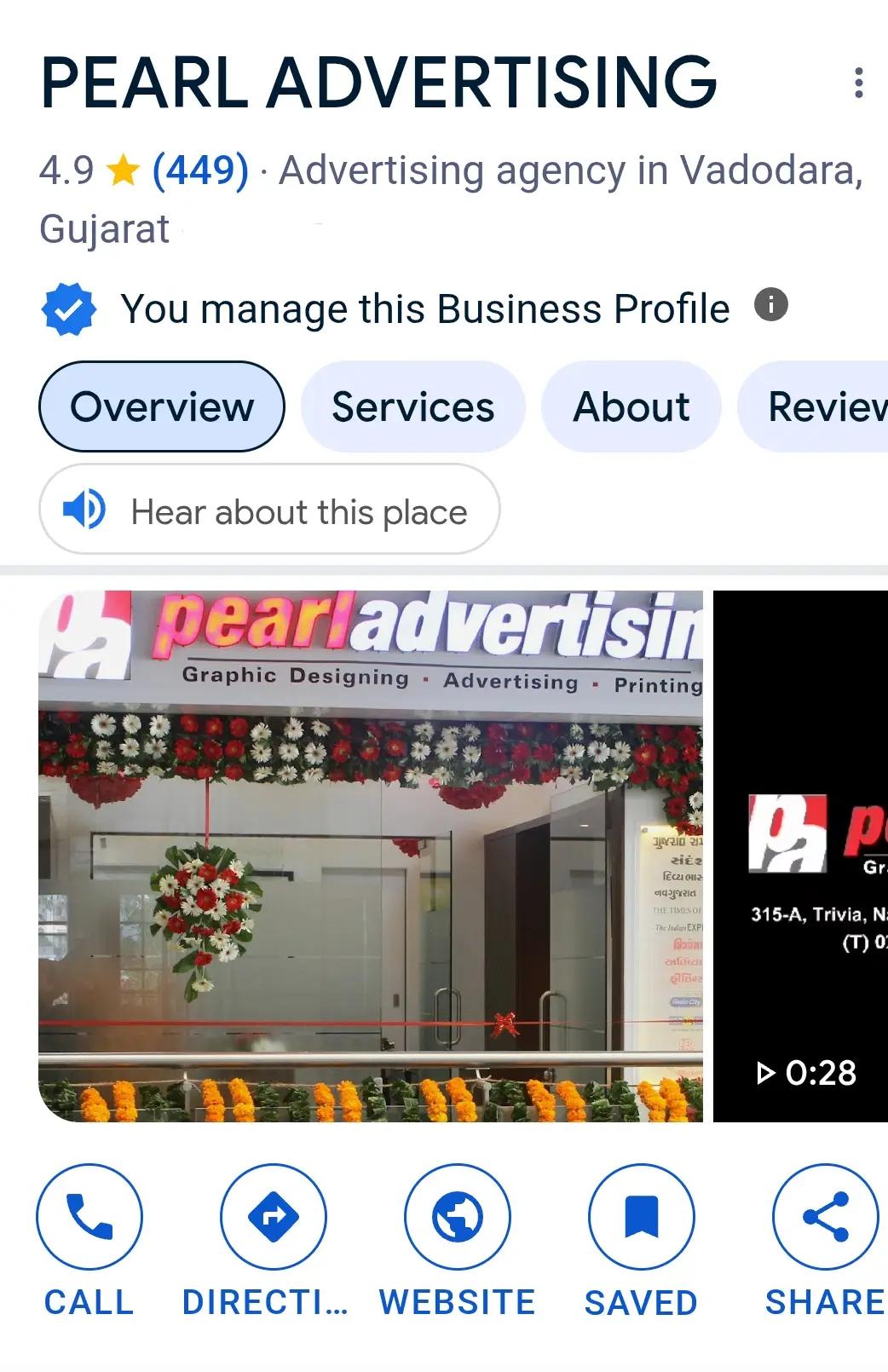Play the 0:28 video
This screenshot has width=888, height=1372.
point(801,856)
